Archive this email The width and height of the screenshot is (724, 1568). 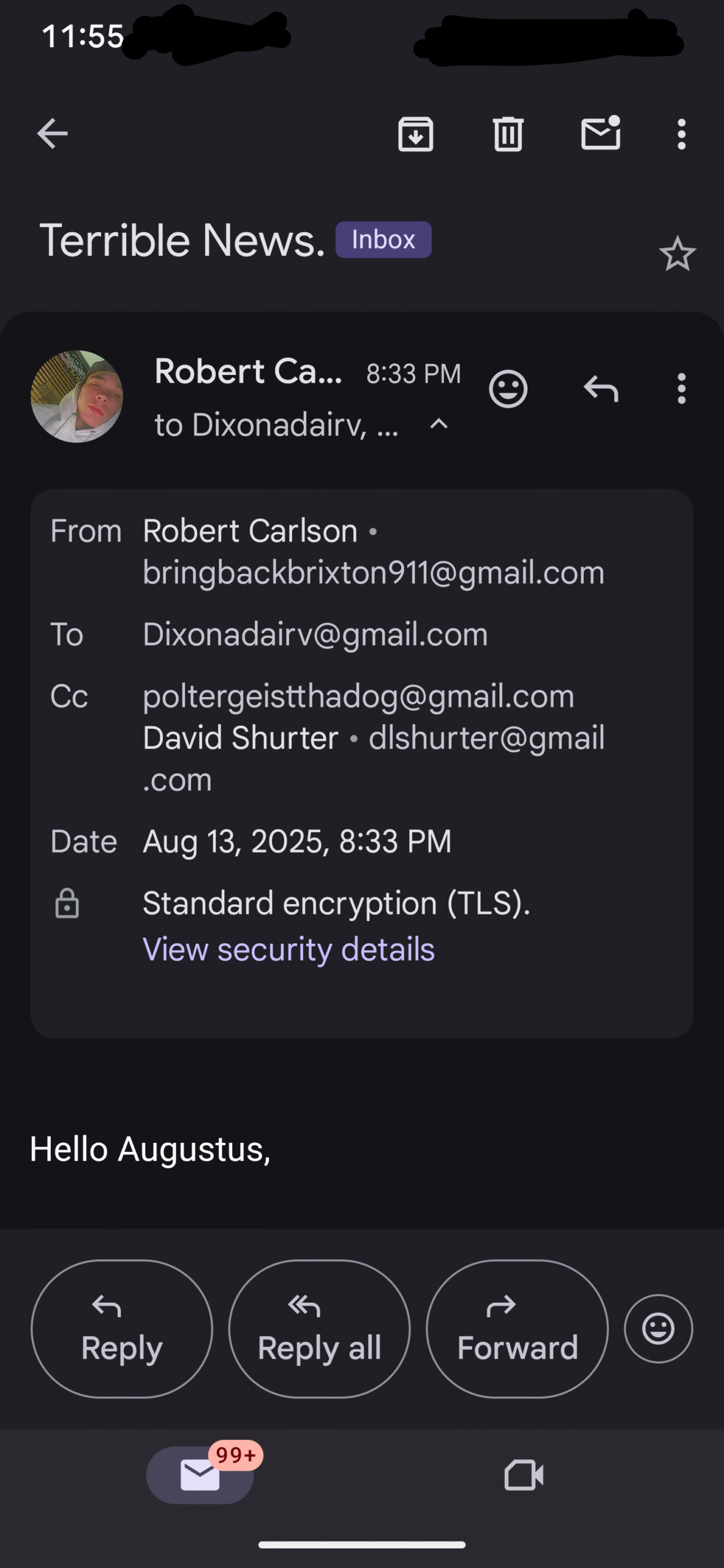pyautogui.click(x=416, y=134)
